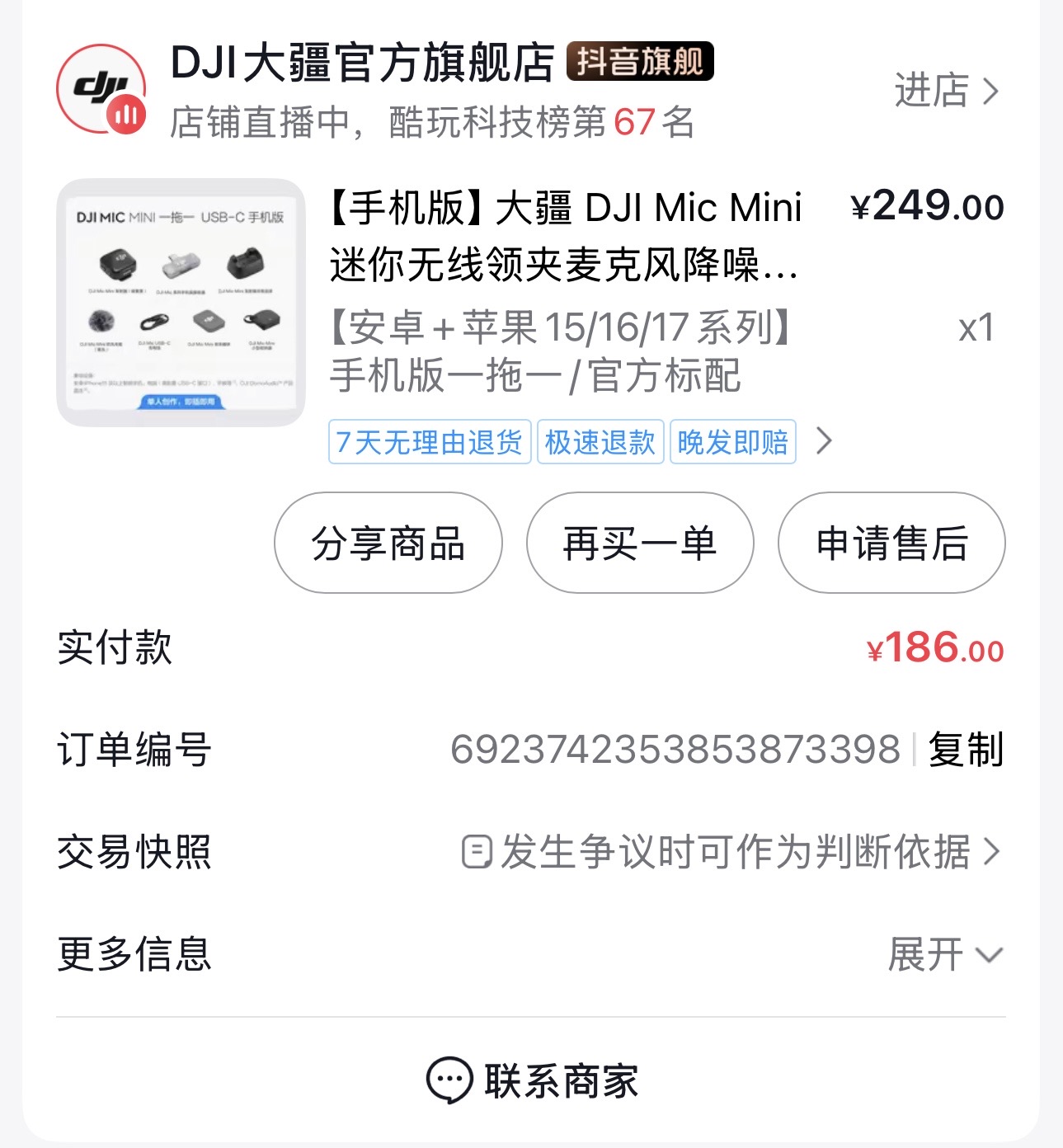Tap 分享商品 to share the product
The width and height of the screenshot is (1063, 1148).
(388, 543)
